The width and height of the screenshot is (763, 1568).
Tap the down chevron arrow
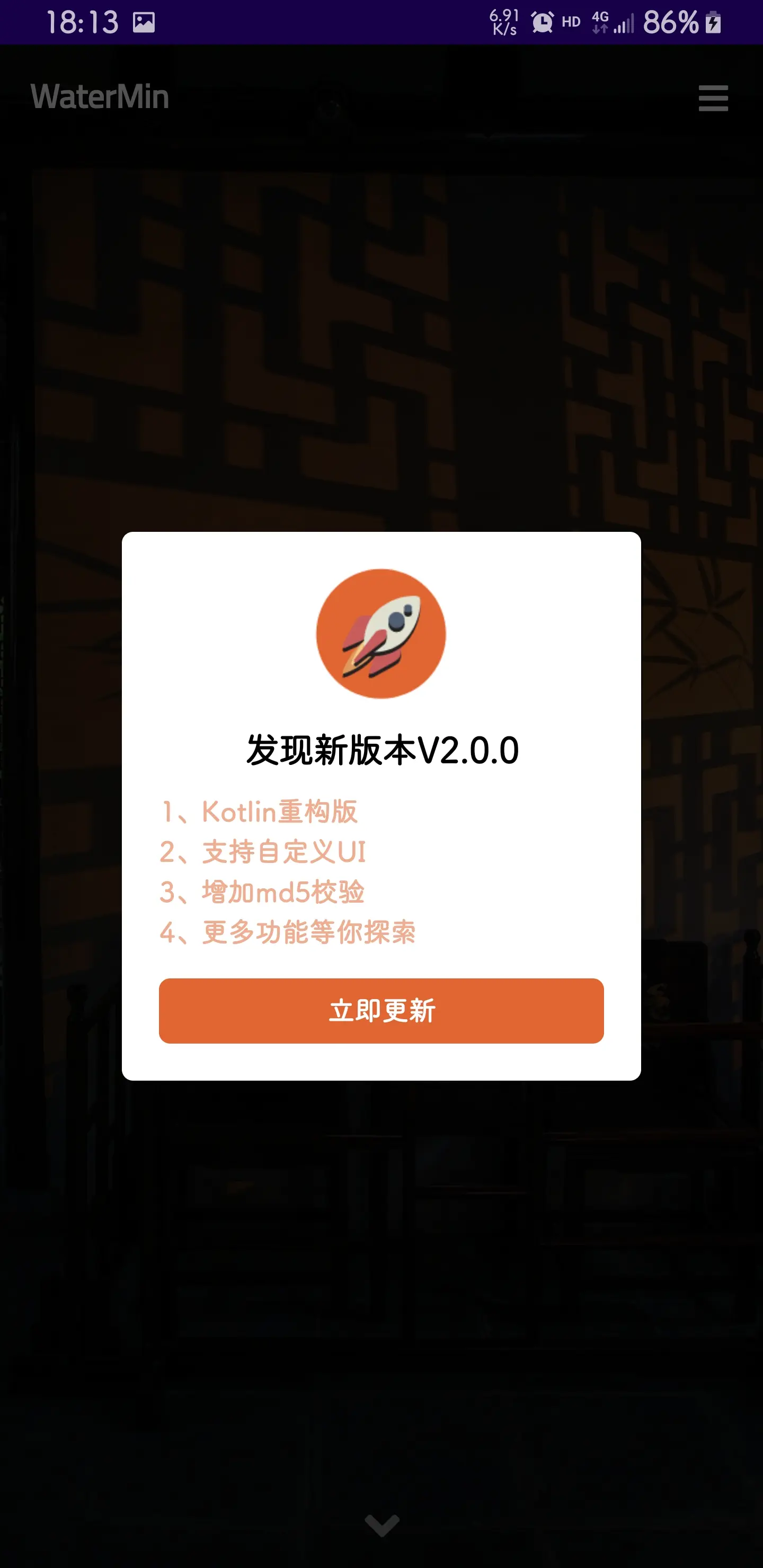[x=382, y=1525]
